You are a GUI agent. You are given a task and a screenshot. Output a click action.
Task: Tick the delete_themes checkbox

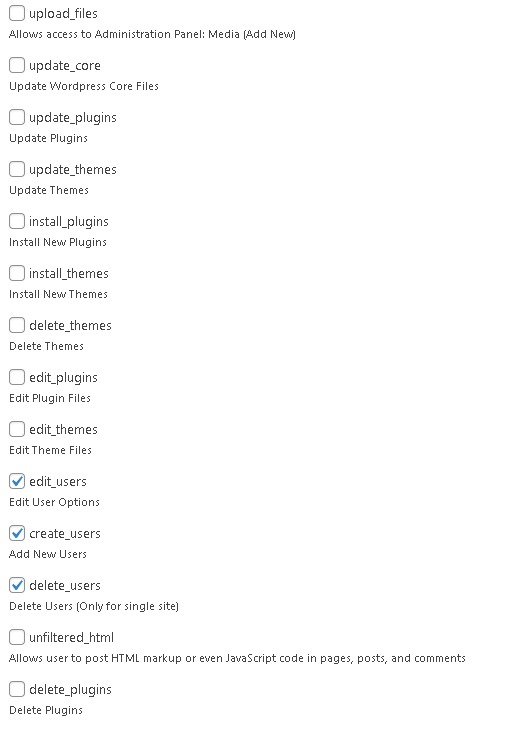(17, 325)
